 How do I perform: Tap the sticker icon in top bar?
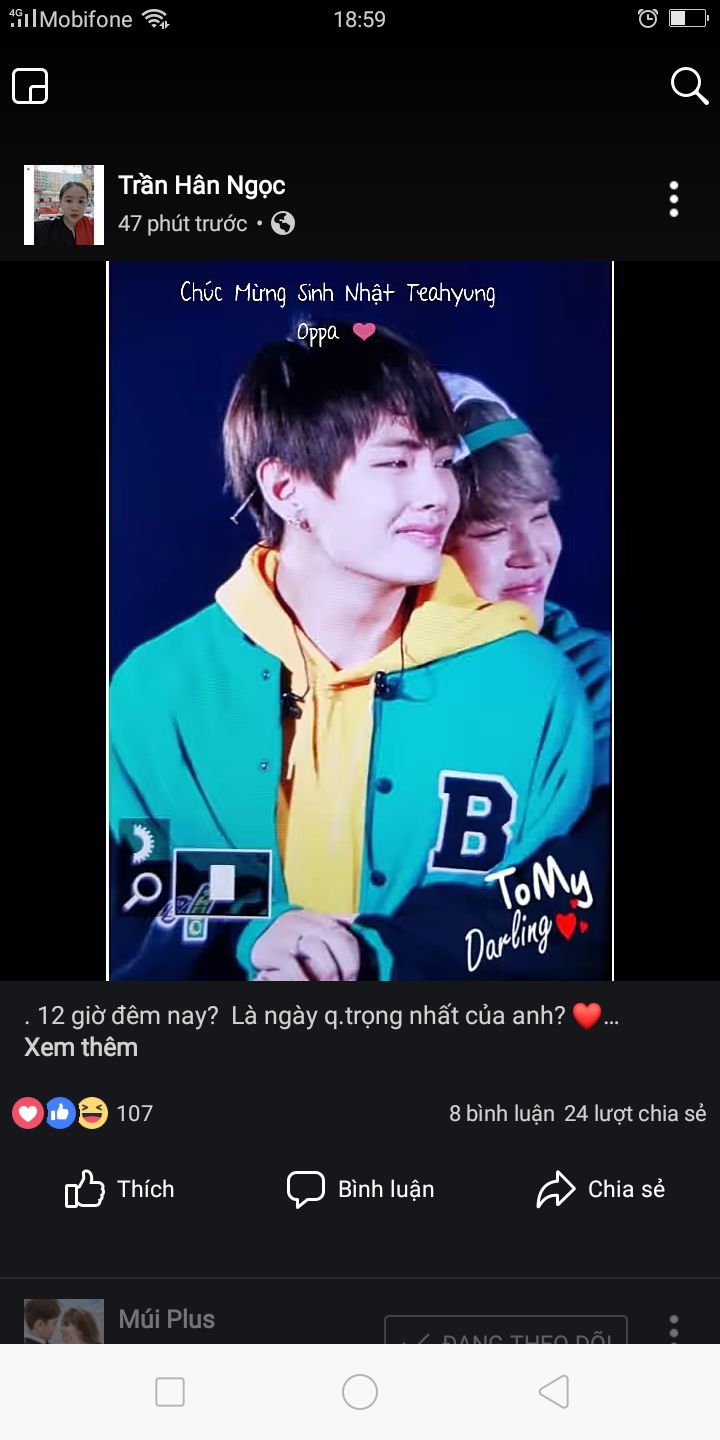(30, 86)
